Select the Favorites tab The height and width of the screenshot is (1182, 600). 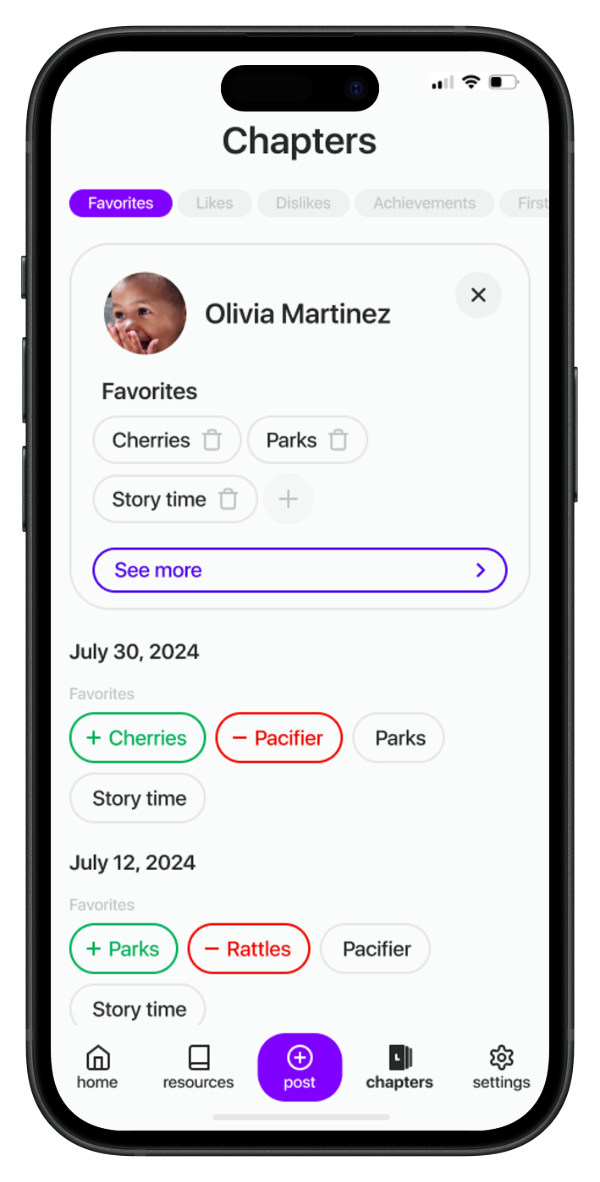pos(121,203)
